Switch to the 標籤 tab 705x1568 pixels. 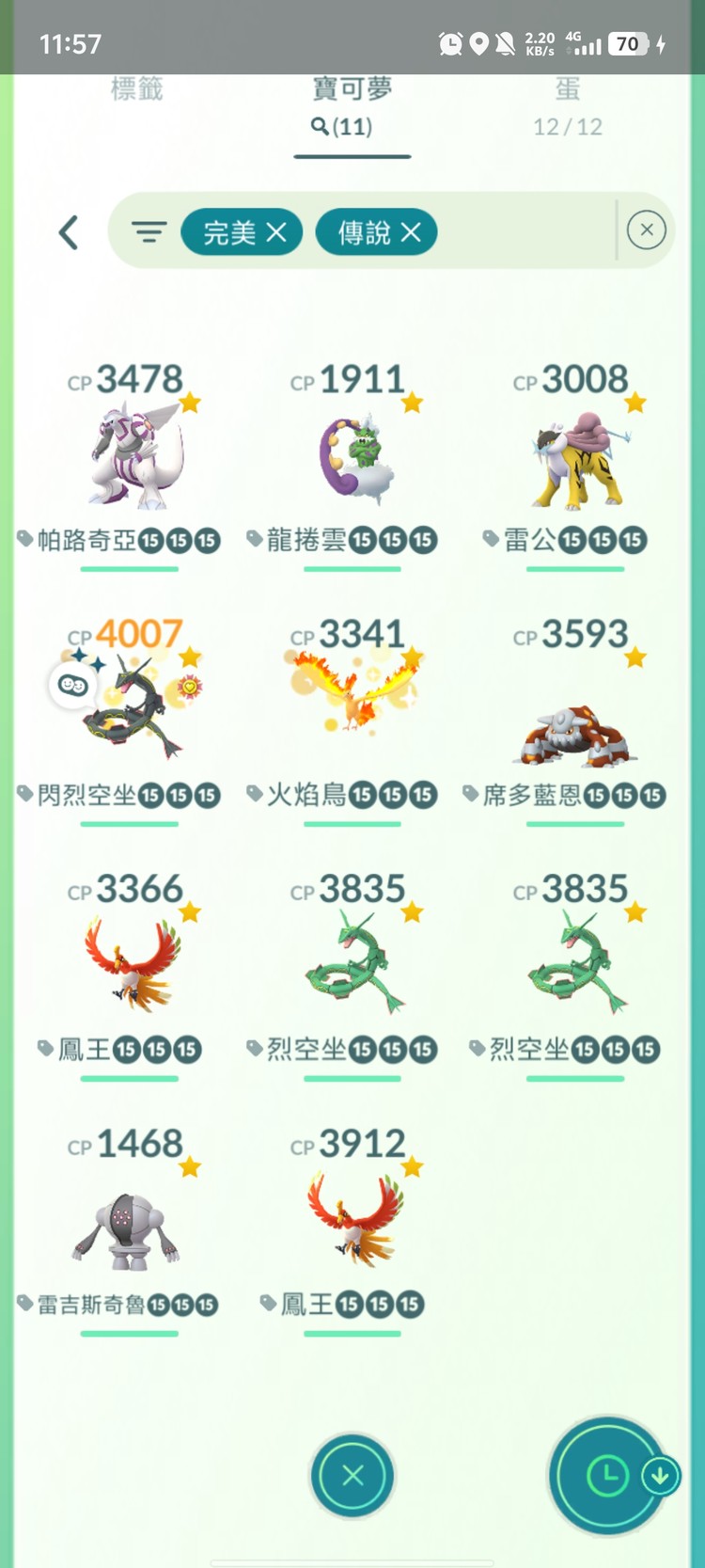(x=136, y=90)
